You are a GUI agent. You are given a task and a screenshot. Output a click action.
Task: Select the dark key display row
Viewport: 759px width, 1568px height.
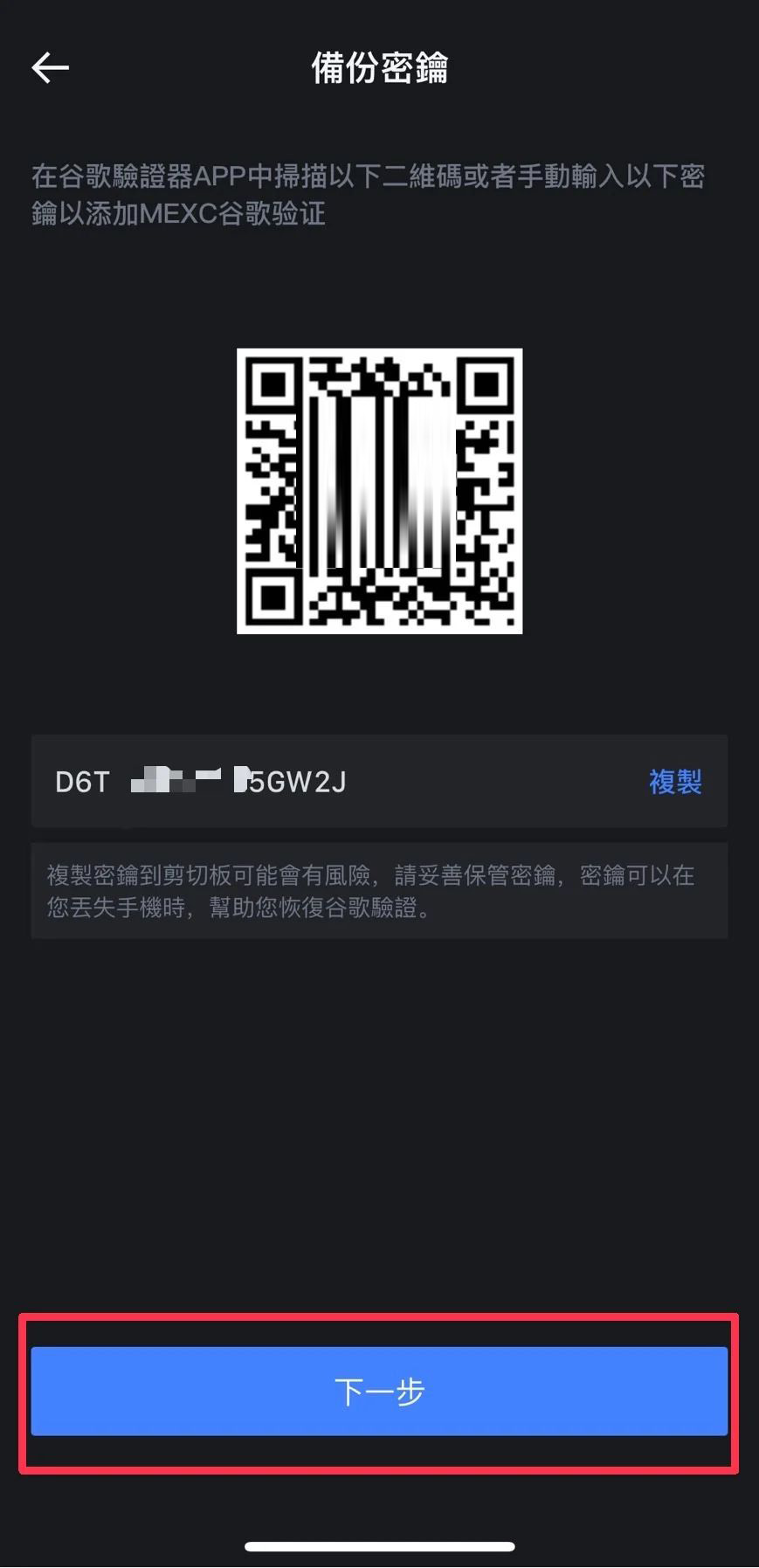point(379,782)
